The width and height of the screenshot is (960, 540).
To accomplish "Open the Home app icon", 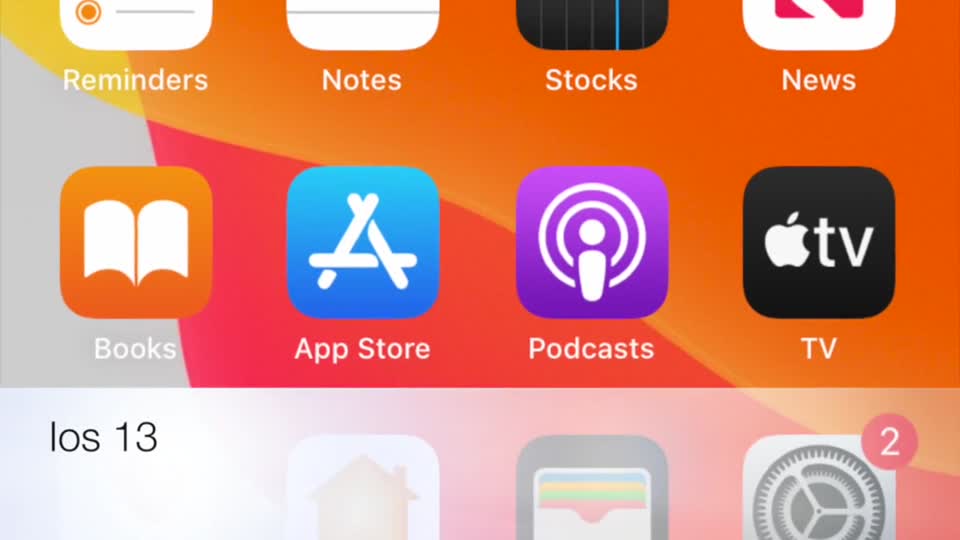I will (x=363, y=490).
